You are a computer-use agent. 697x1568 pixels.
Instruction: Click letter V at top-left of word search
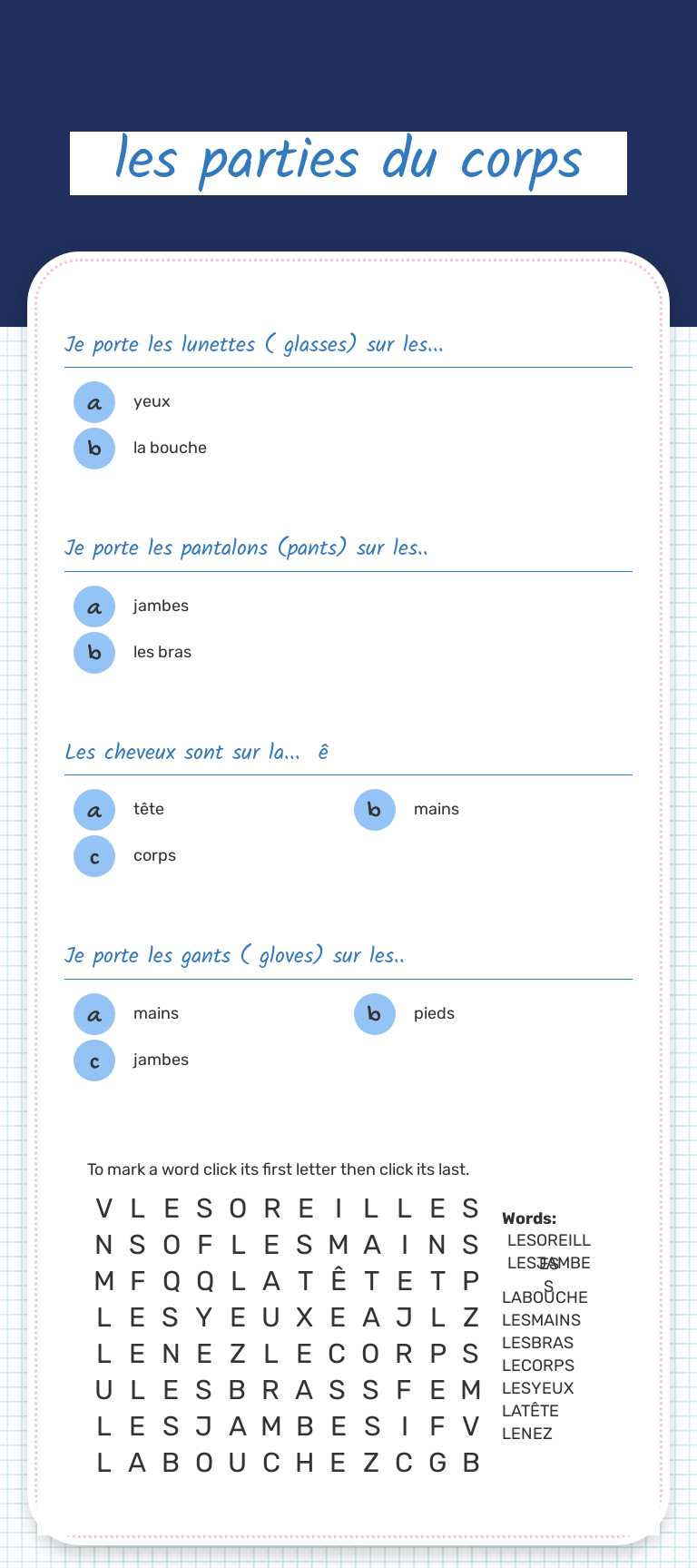103,1208
